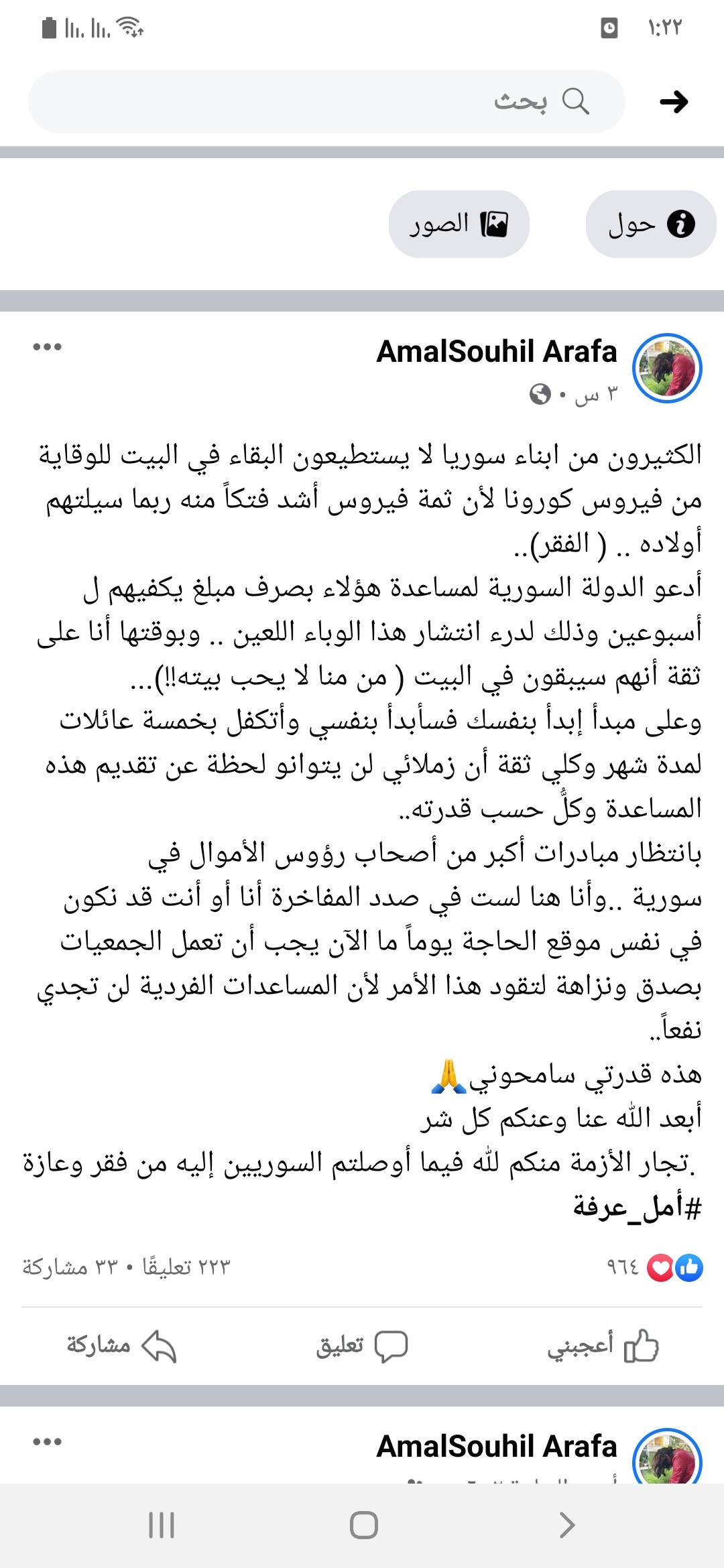
Task: Share the post with مشاركة
Action: (121, 1346)
